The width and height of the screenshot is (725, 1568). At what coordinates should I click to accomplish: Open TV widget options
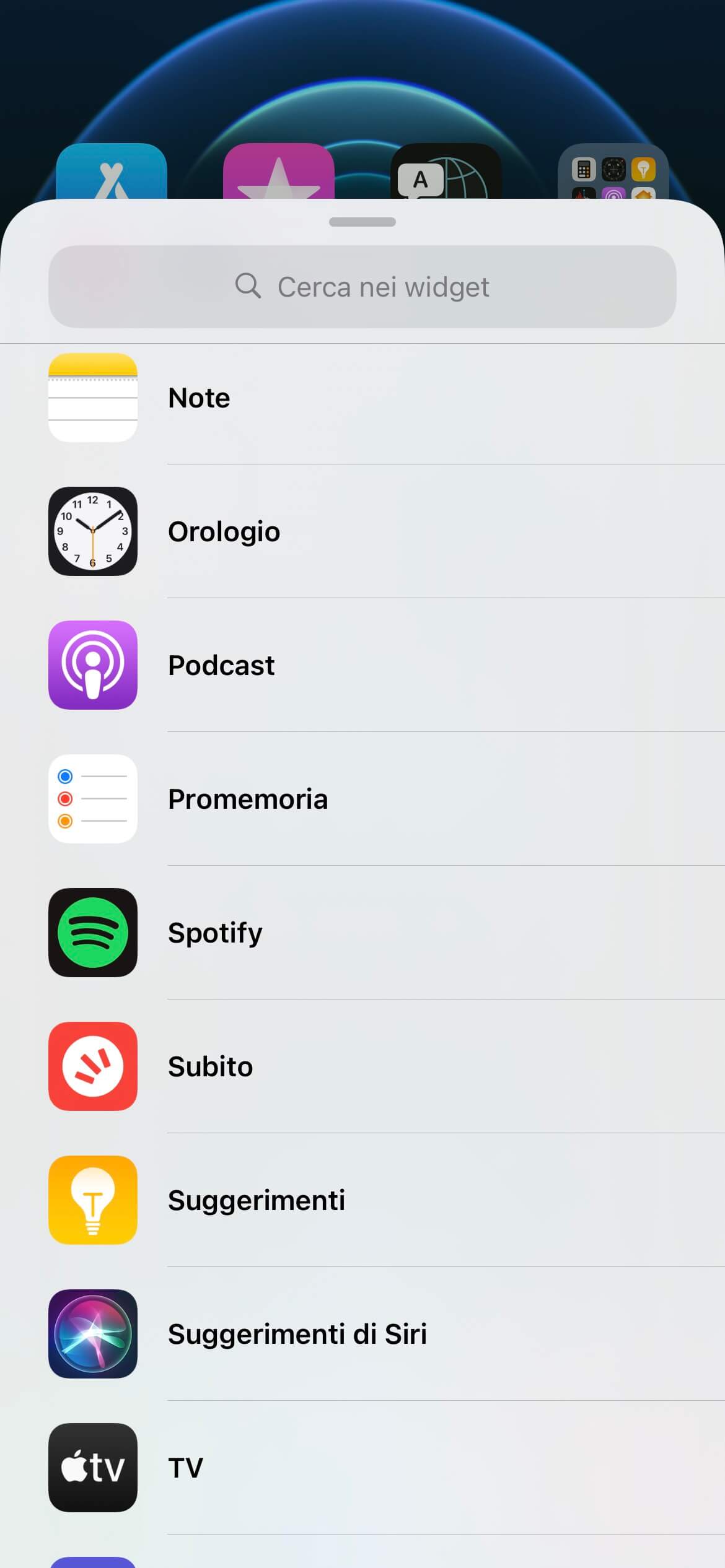[x=362, y=1468]
